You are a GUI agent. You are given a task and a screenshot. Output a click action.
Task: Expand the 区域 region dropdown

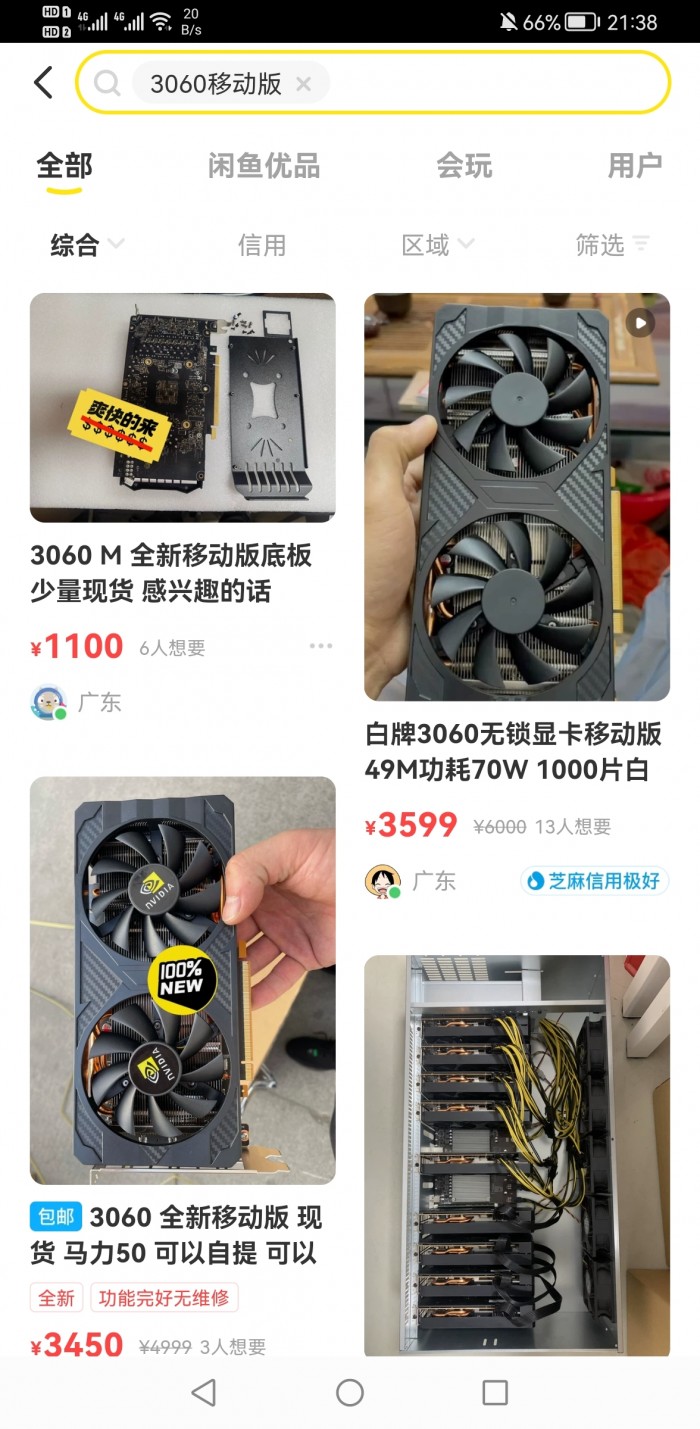[437, 245]
